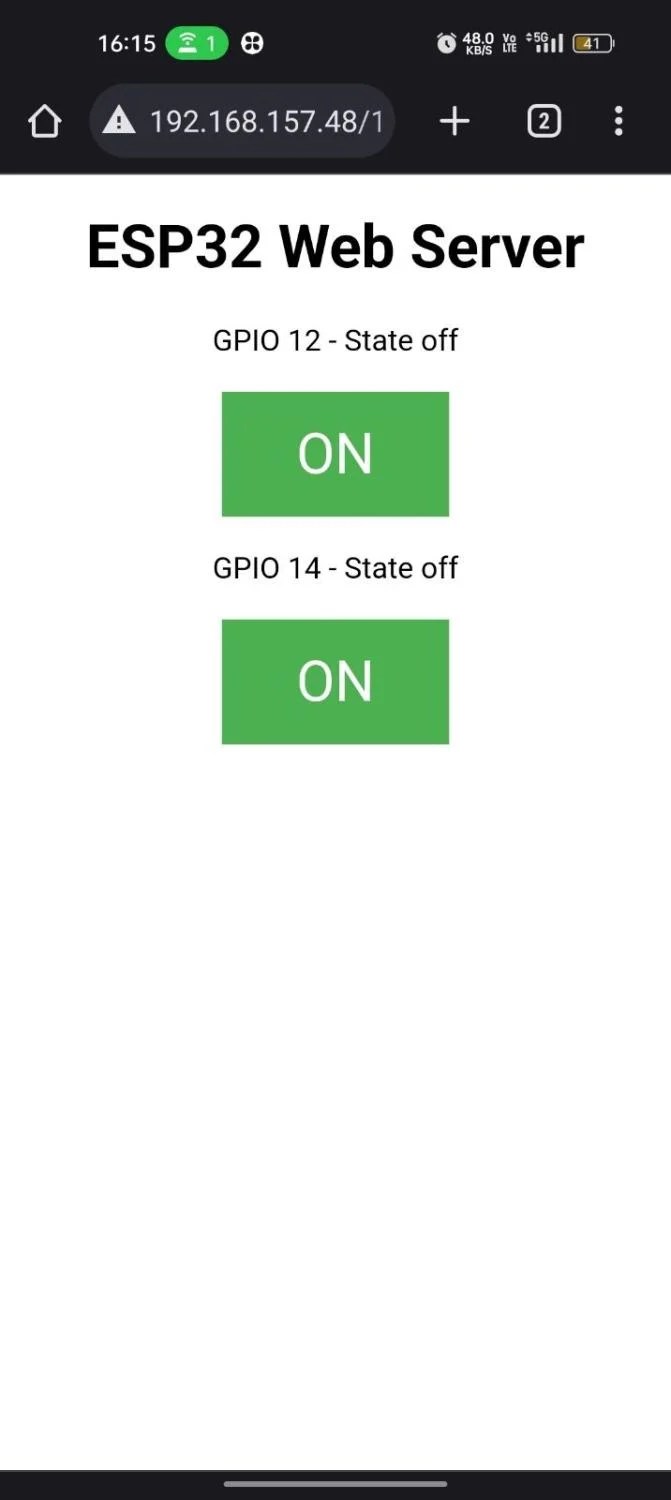Open a new browser tab
Image resolution: width=671 pixels, height=1500 pixels.
tap(454, 122)
